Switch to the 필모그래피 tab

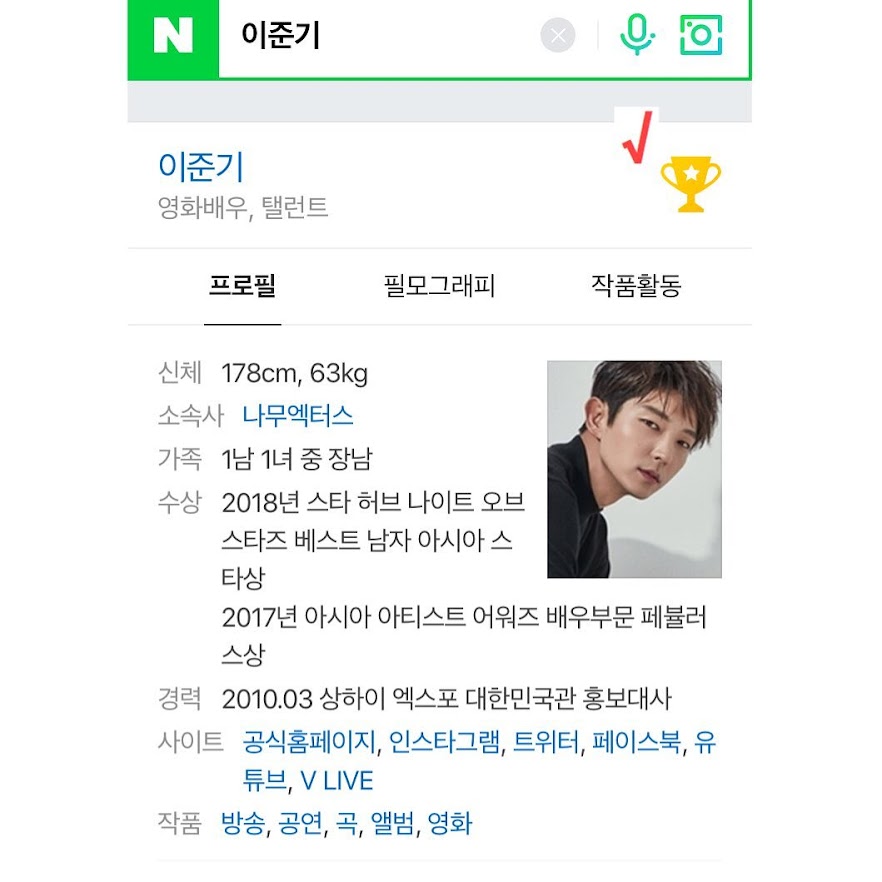(439, 285)
